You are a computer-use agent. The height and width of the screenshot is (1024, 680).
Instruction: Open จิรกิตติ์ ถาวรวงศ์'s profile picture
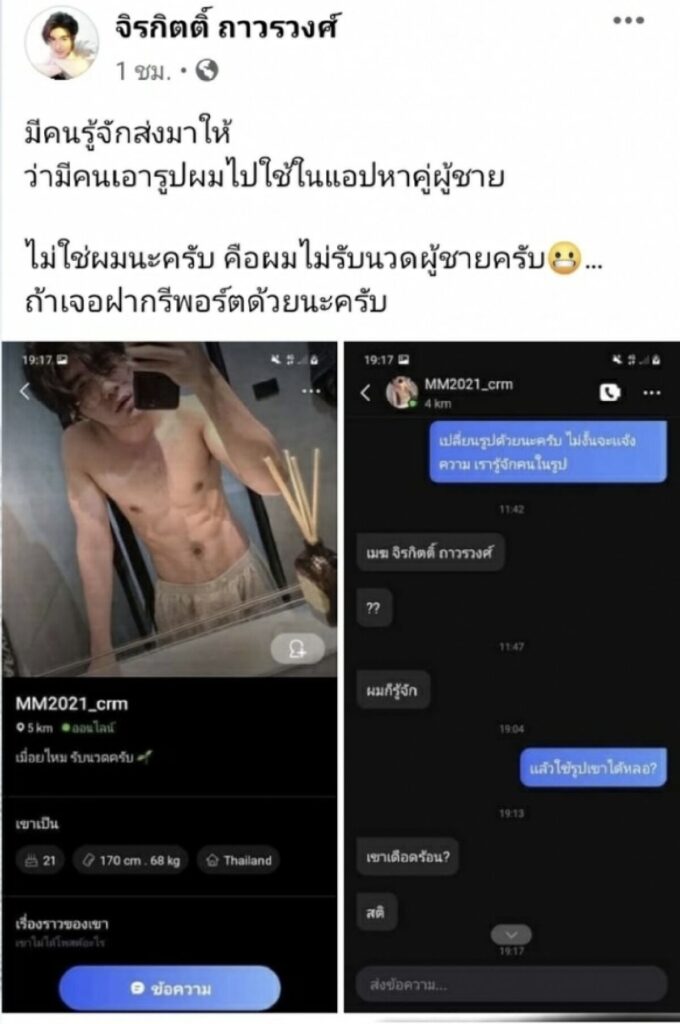tap(62, 42)
